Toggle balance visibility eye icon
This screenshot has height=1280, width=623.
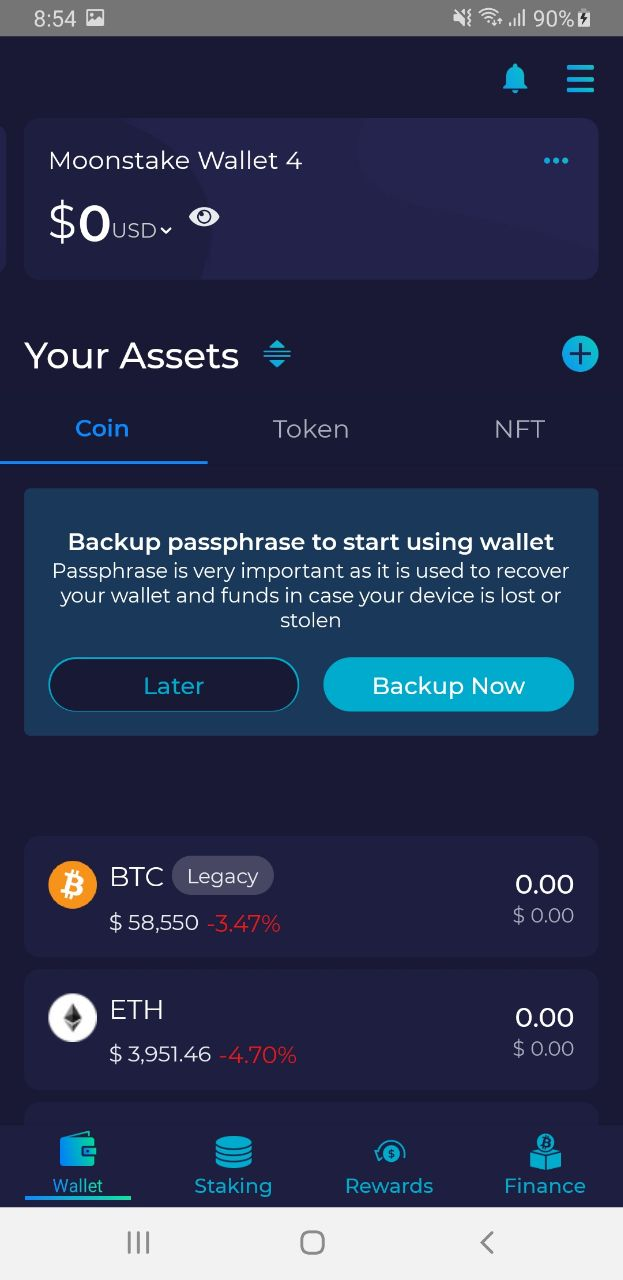click(x=204, y=217)
